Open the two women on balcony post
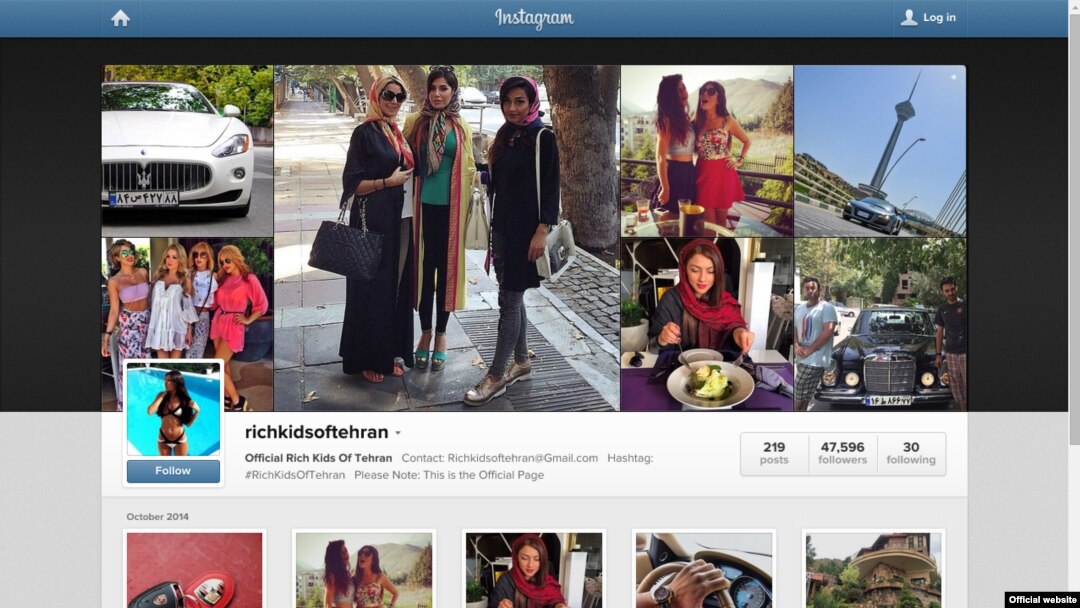Image resolution: width=1080 pixels, height=608 pixels. [x=364, y=569]
